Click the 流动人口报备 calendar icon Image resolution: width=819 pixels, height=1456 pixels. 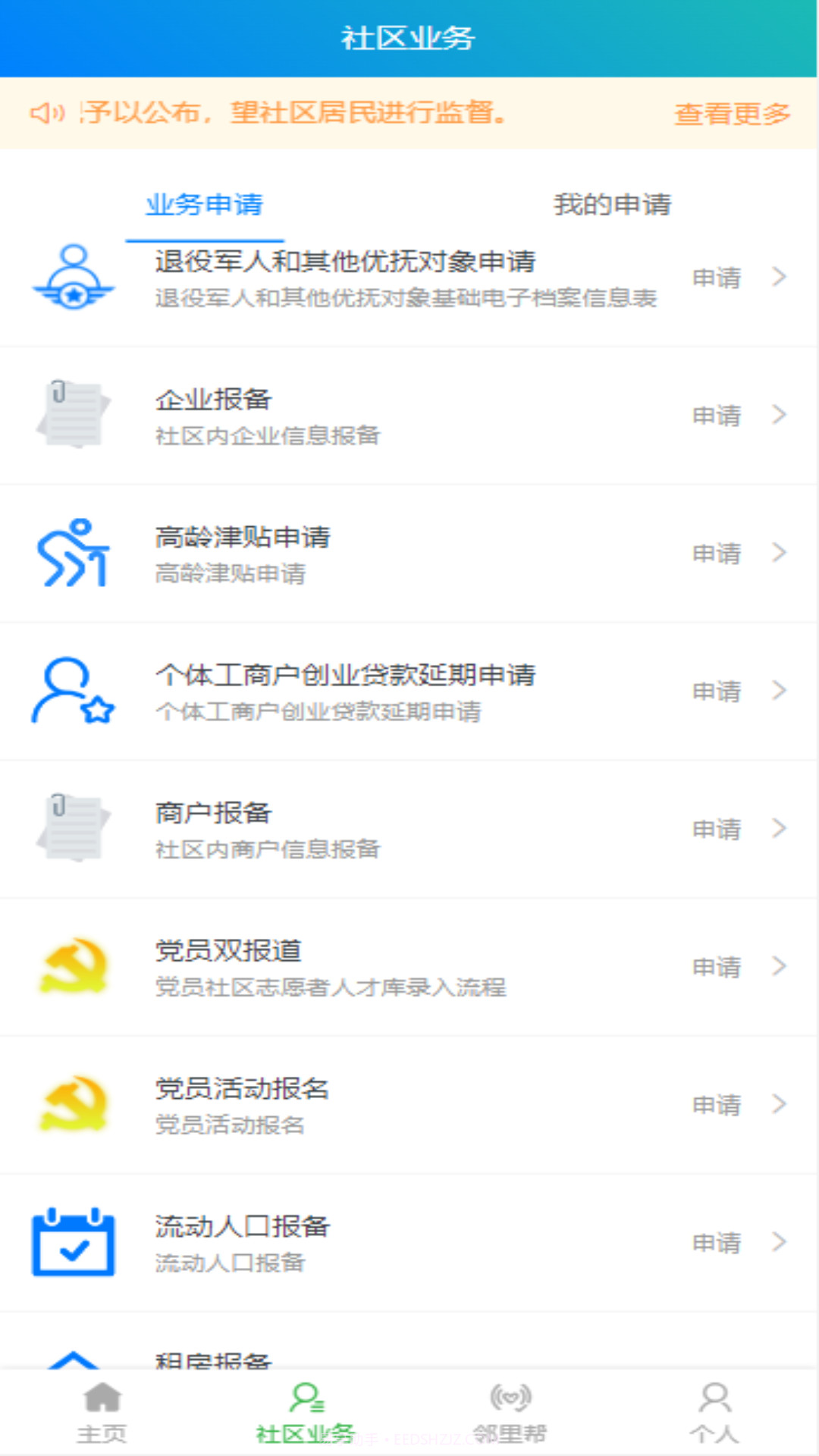tap(72, 1242)
